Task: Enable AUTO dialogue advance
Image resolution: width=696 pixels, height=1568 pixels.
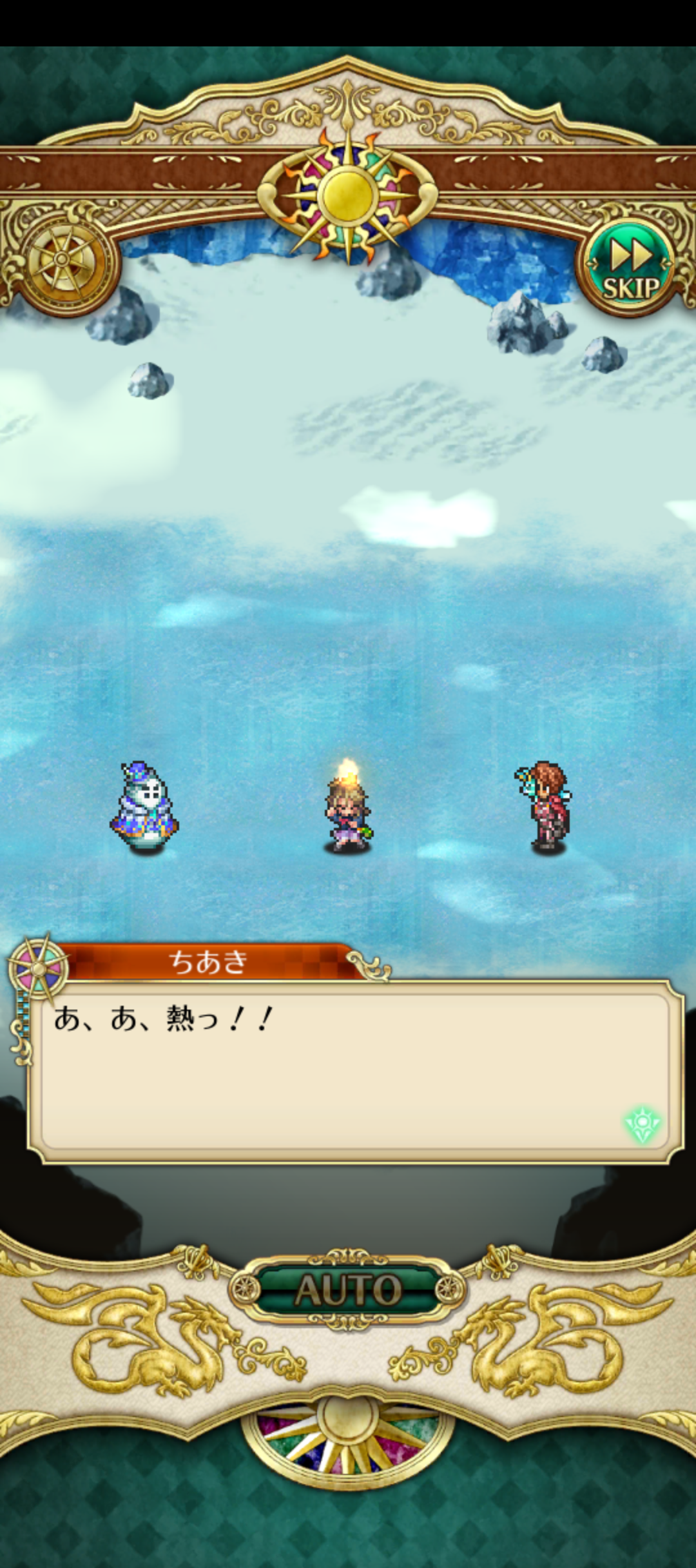Action: click(x=348, y=1289)
